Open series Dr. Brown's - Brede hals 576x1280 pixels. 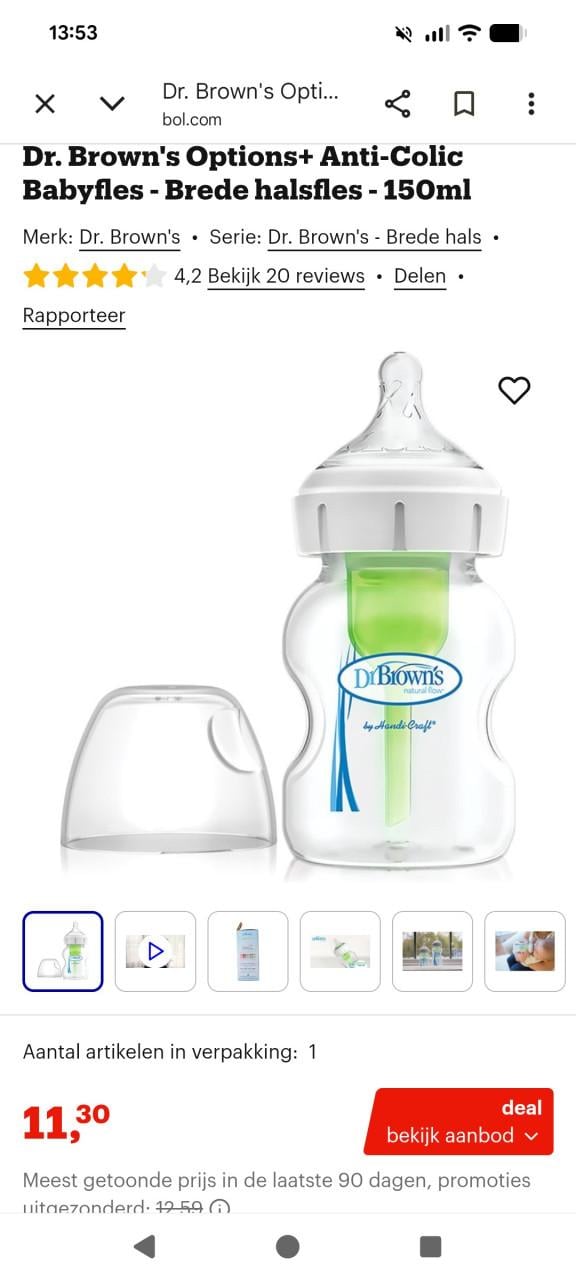tap(375, 238)
